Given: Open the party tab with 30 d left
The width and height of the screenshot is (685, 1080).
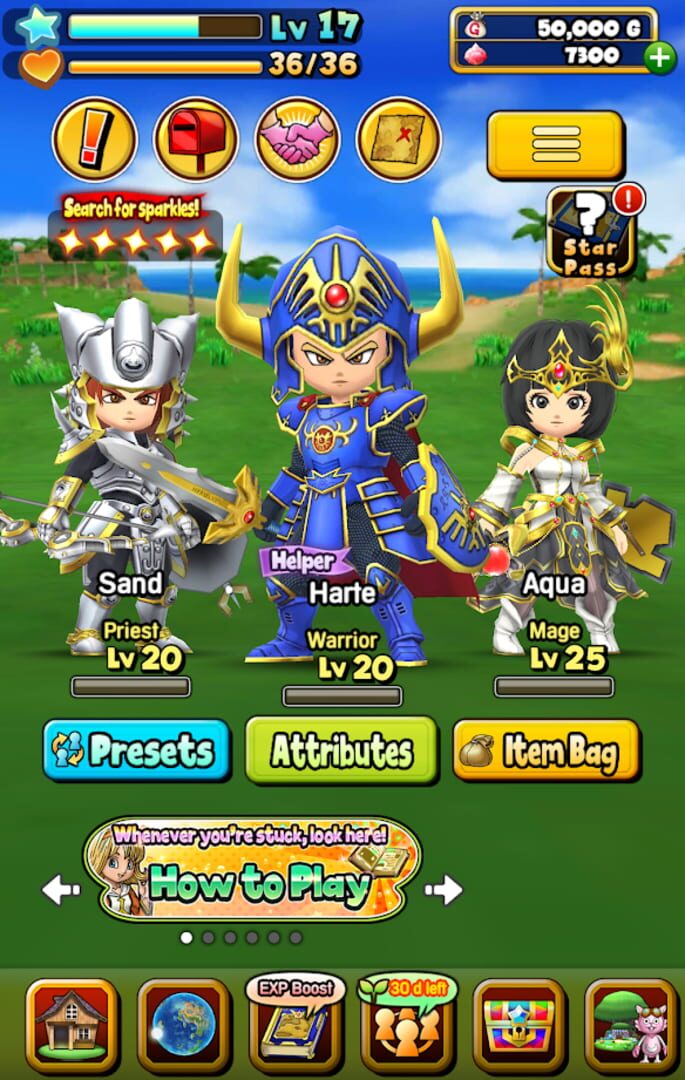Looking at the screenshot, I should click(407, 1024).
